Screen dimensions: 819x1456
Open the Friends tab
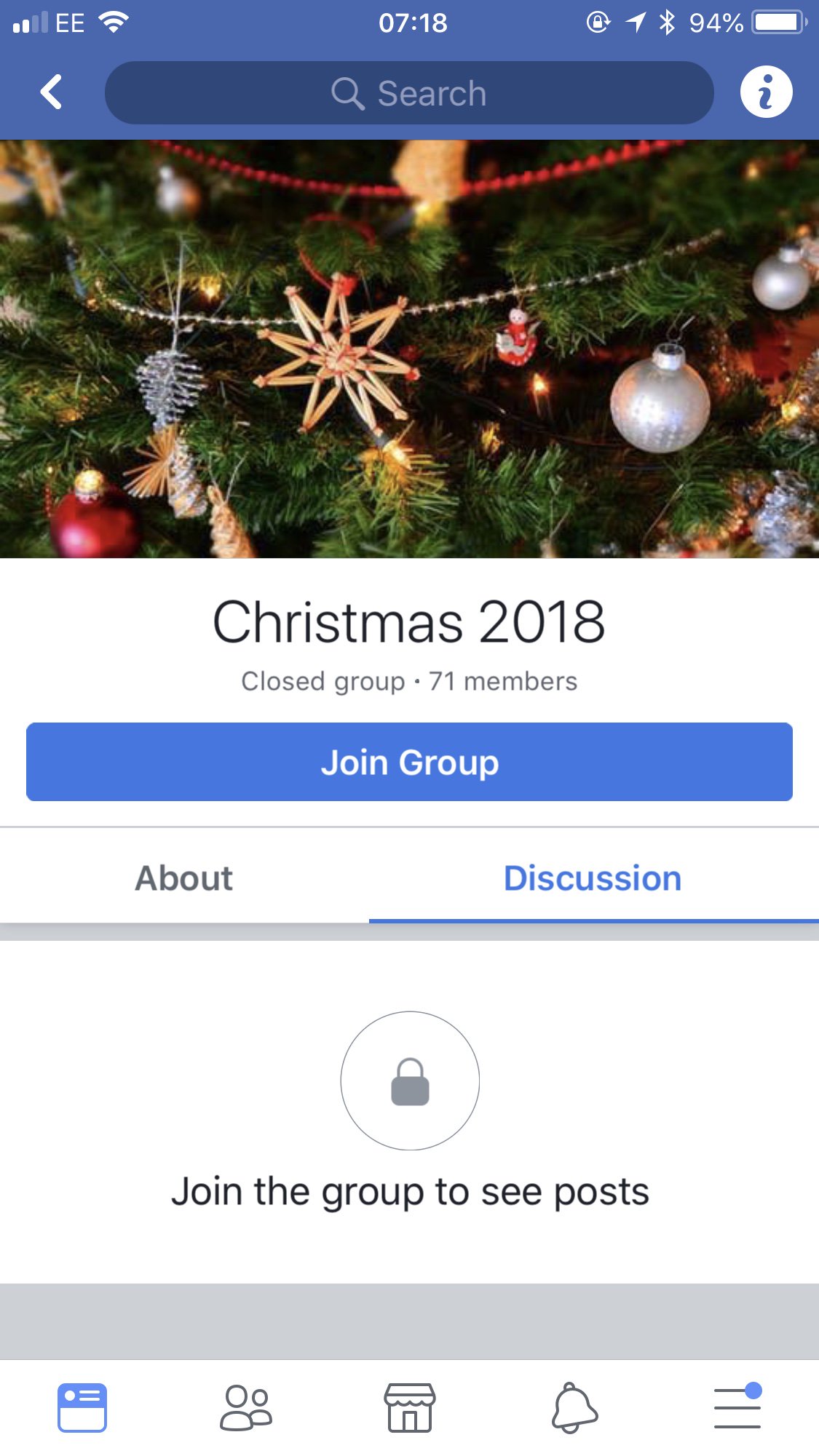point(246,1408)
